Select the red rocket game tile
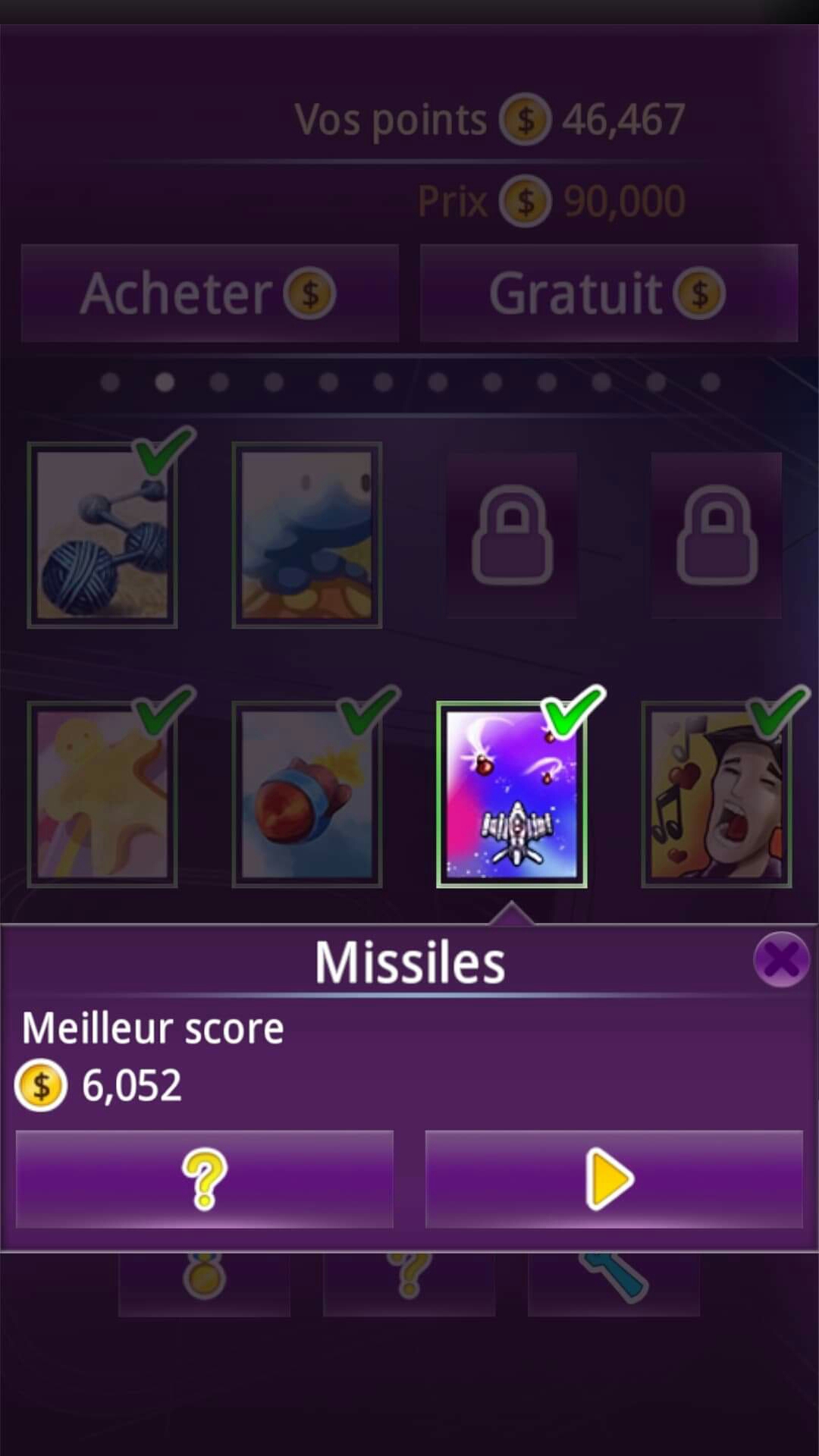The image size is (819, 1456). [x=307, y=794]
